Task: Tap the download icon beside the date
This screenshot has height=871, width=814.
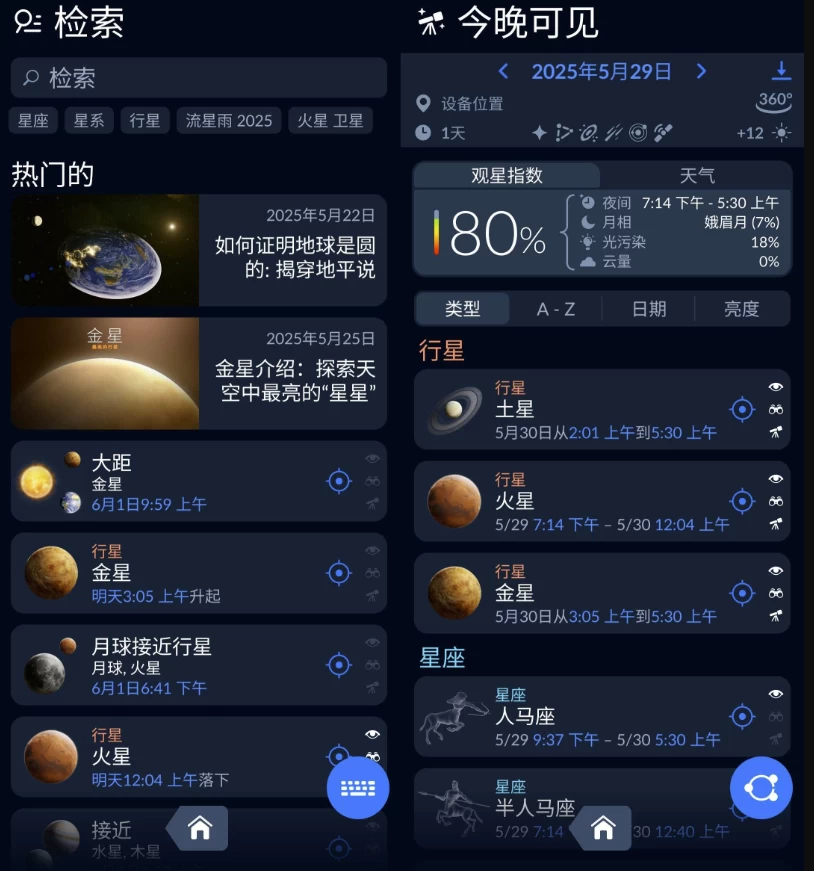Action: pos(781,71)
